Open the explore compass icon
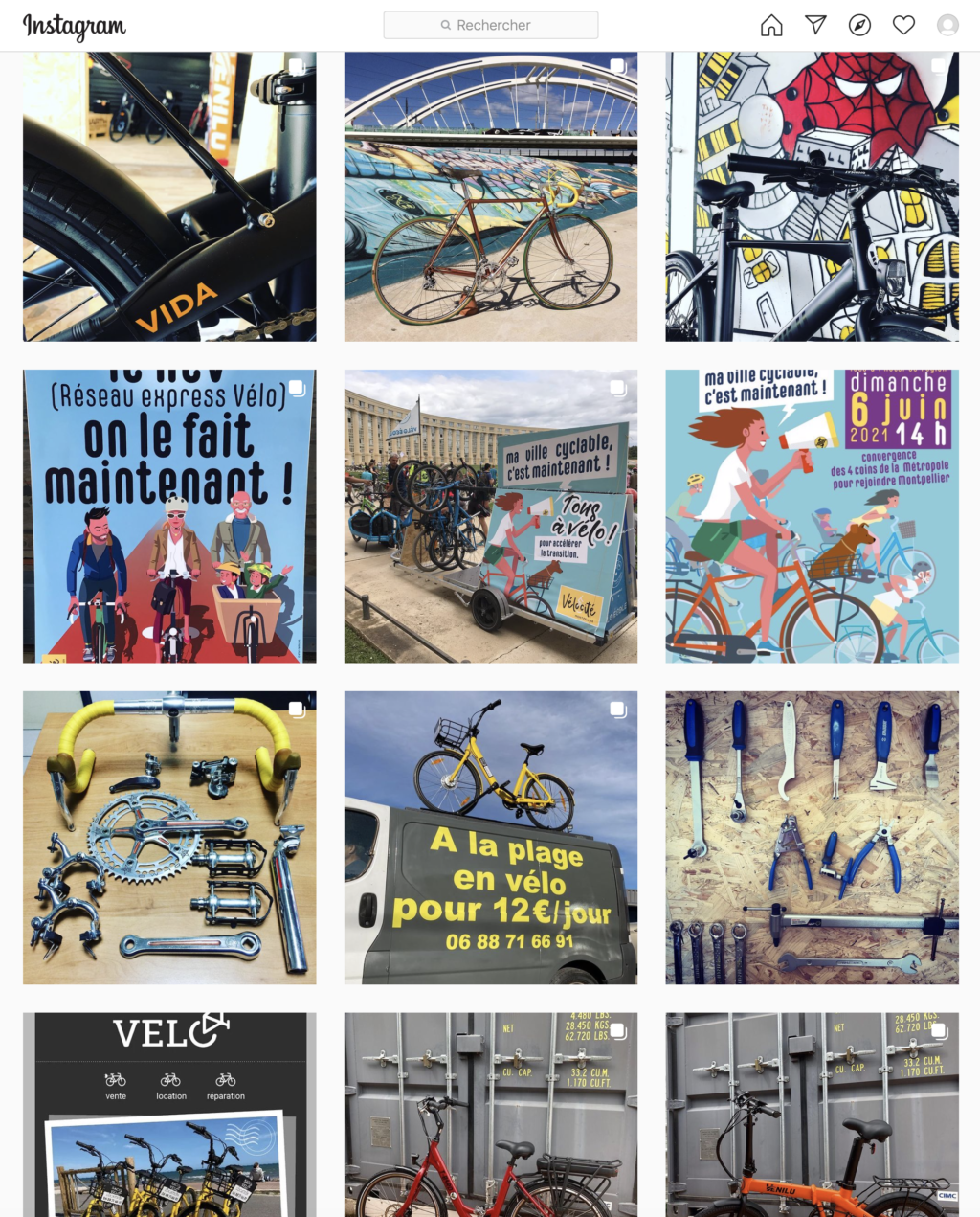The height and width of the screenshot is (1217, 980). (859, 26)
